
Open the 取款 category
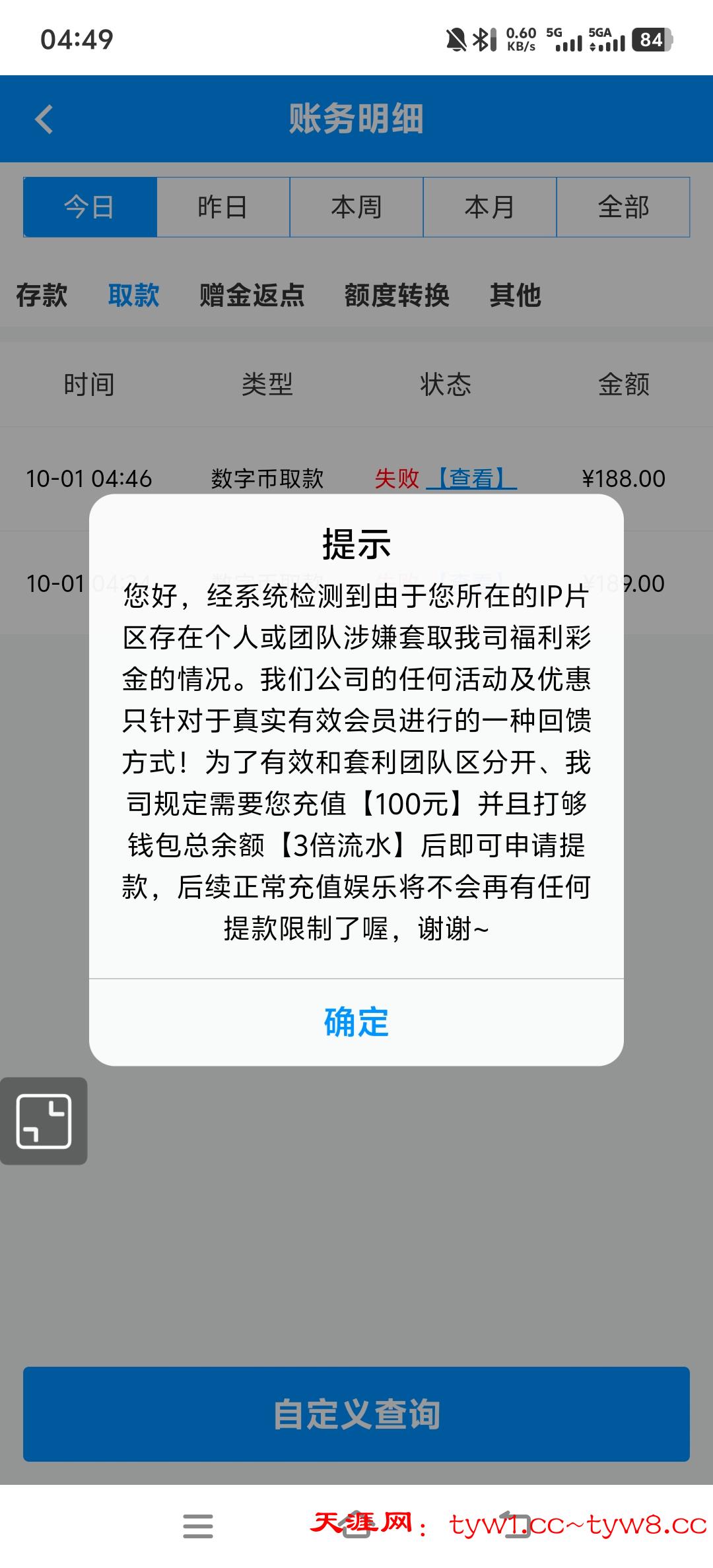(x=133, y=295)
